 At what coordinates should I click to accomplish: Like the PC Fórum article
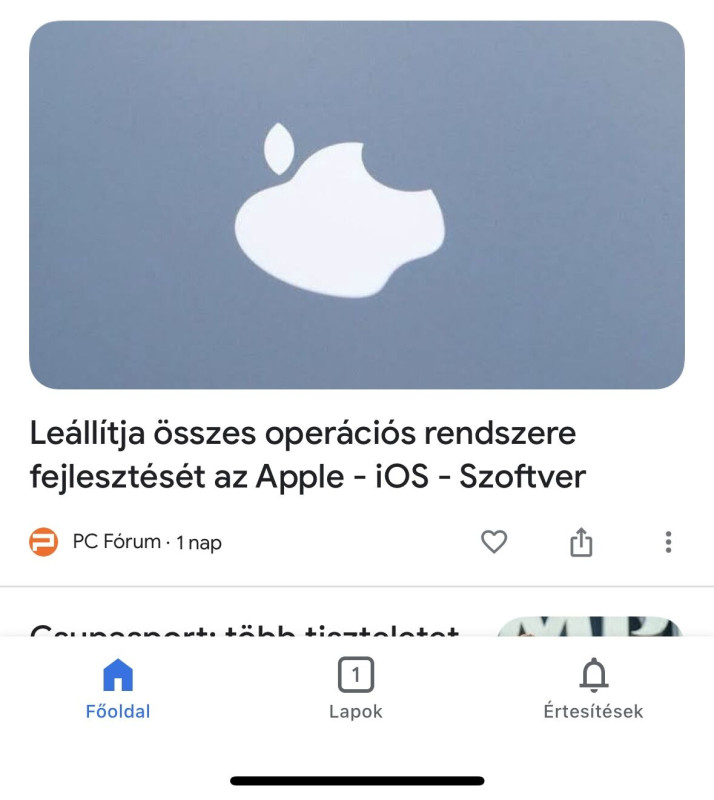[x=494, y=542]
